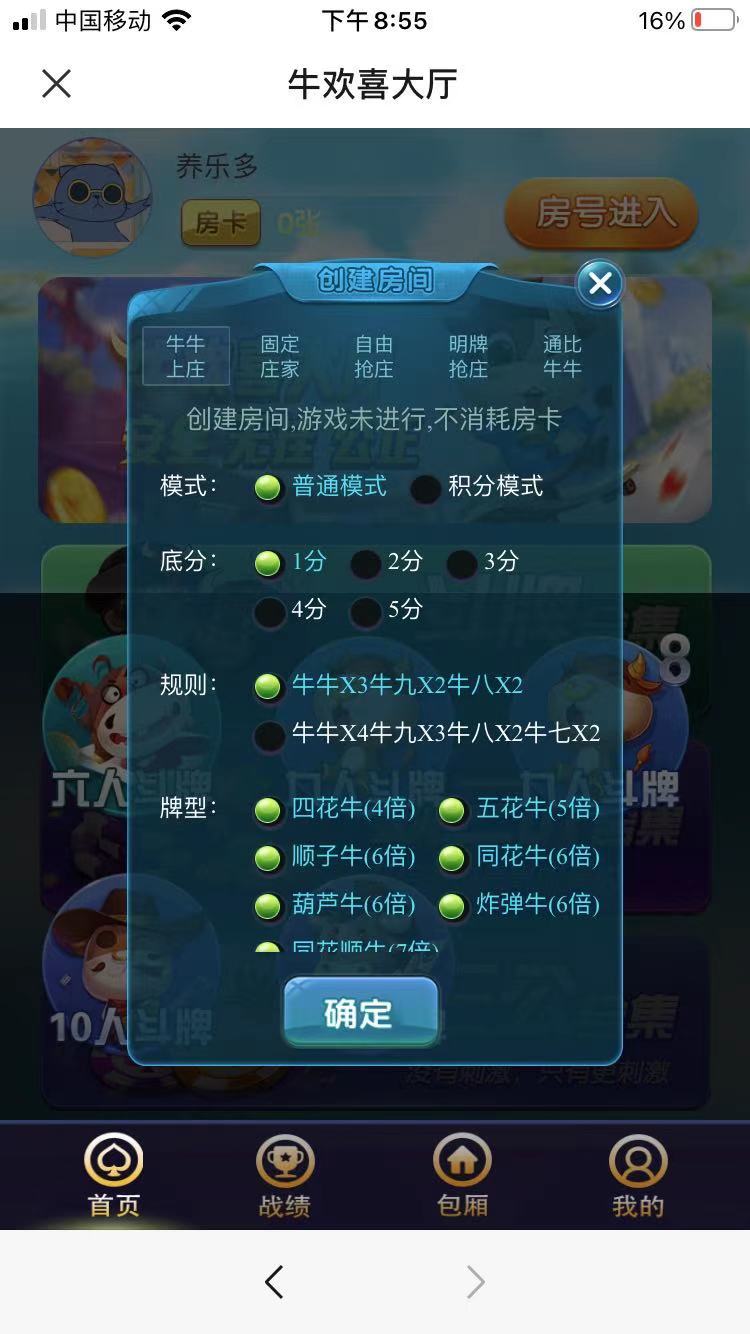Close the 牛欢喜大厅 page

(x=57, y=84)
